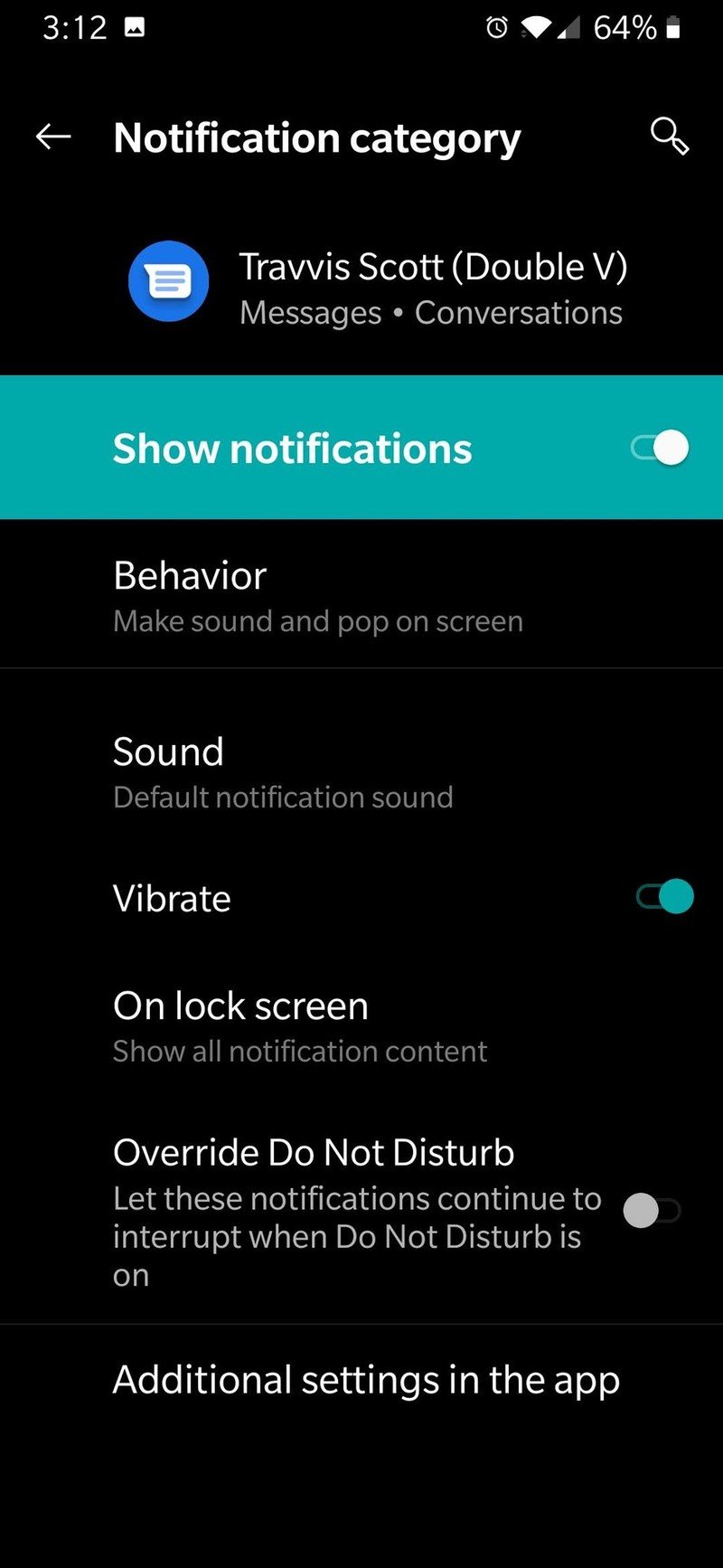Change the notification Sound

282,772
